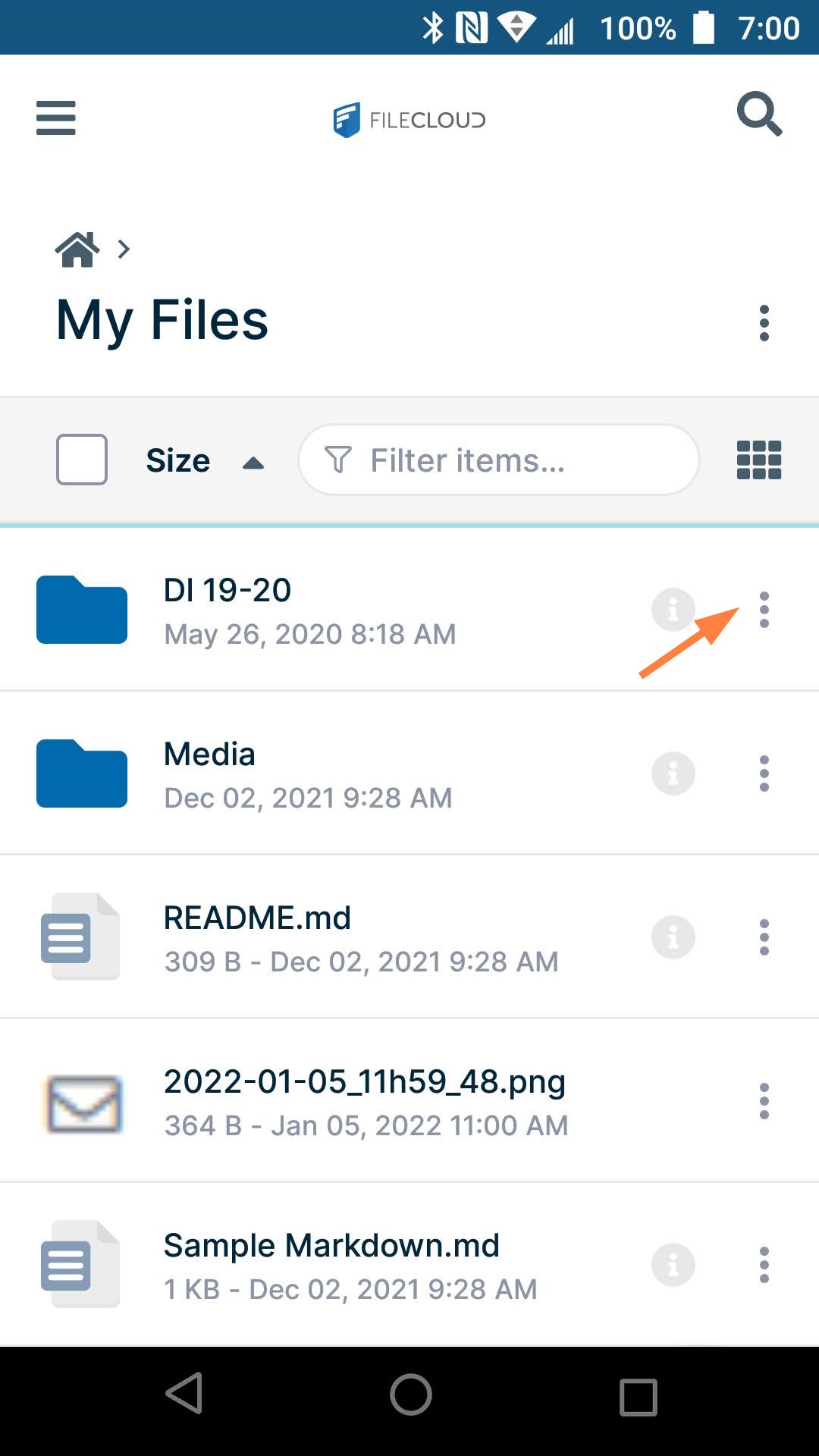
Task: Go to the home breadcrumb
Action: 77,249
